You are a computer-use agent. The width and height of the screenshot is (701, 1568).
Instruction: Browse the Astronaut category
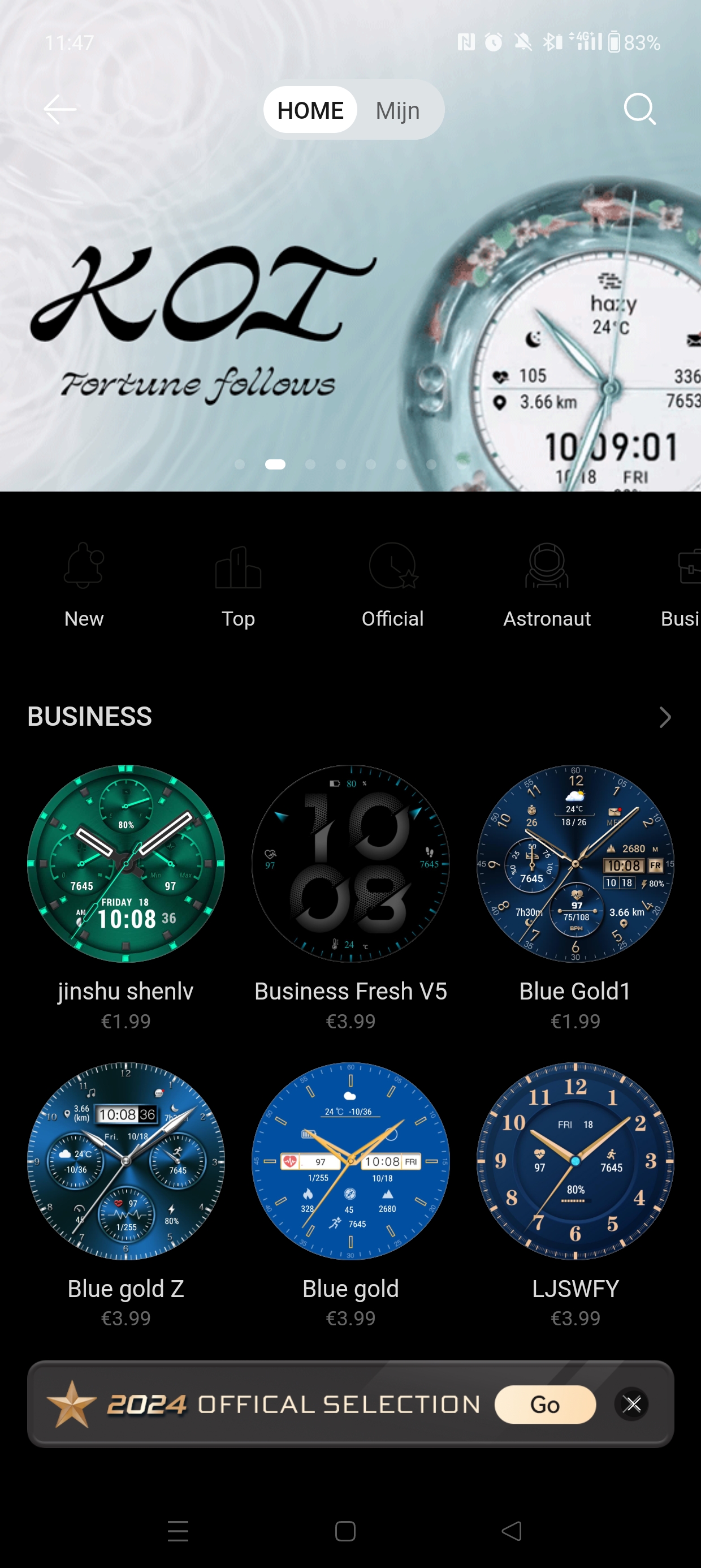(x=547, y=584)
